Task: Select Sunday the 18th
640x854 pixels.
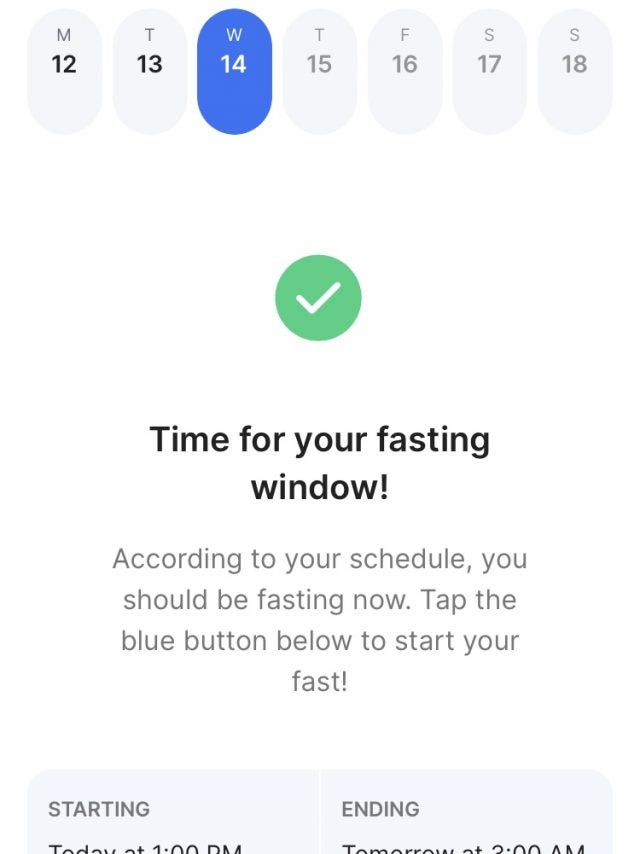Action: pos(574,70)
